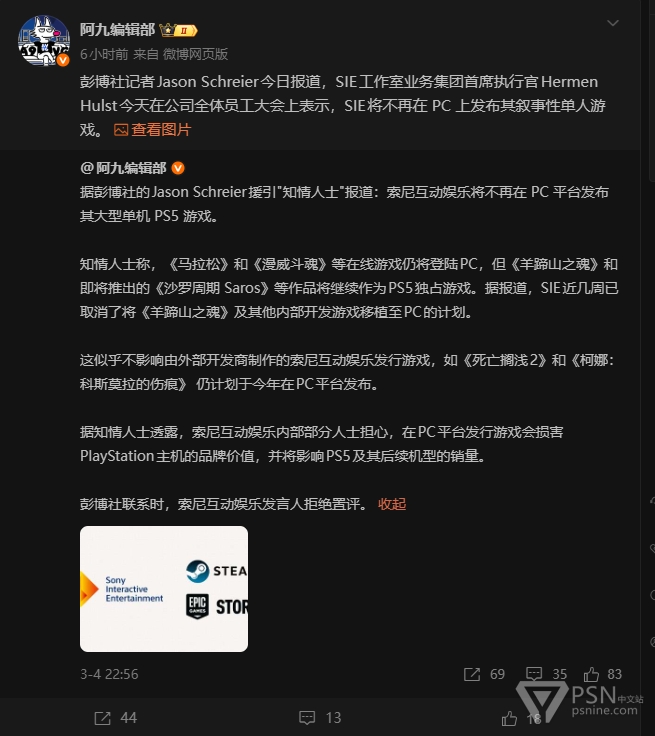The image size is (655, 736).
Task: Open the quoted @阿九编辑部 account
Action: coord(123,168)
